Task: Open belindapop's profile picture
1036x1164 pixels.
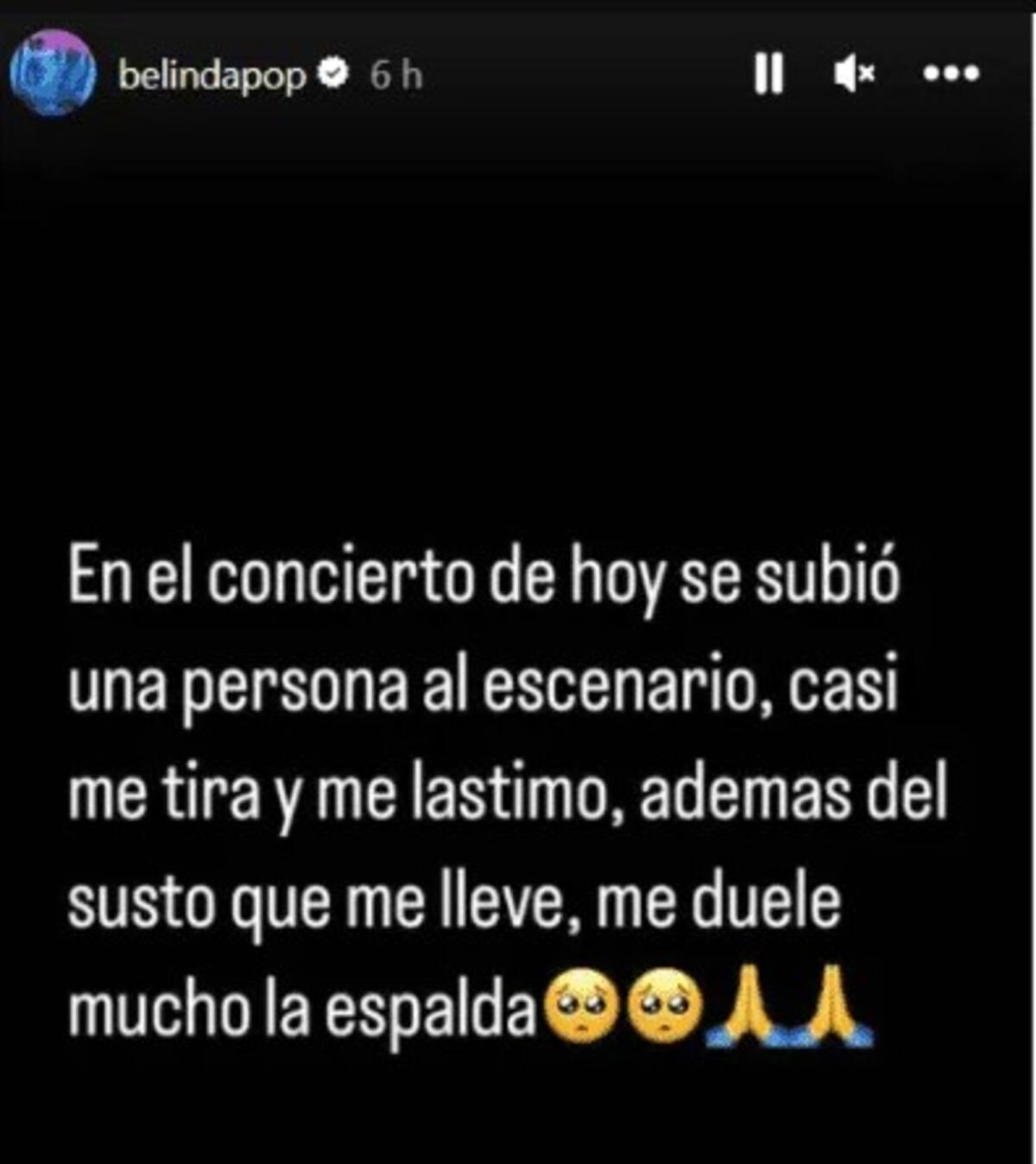Action: pos(53,73)
